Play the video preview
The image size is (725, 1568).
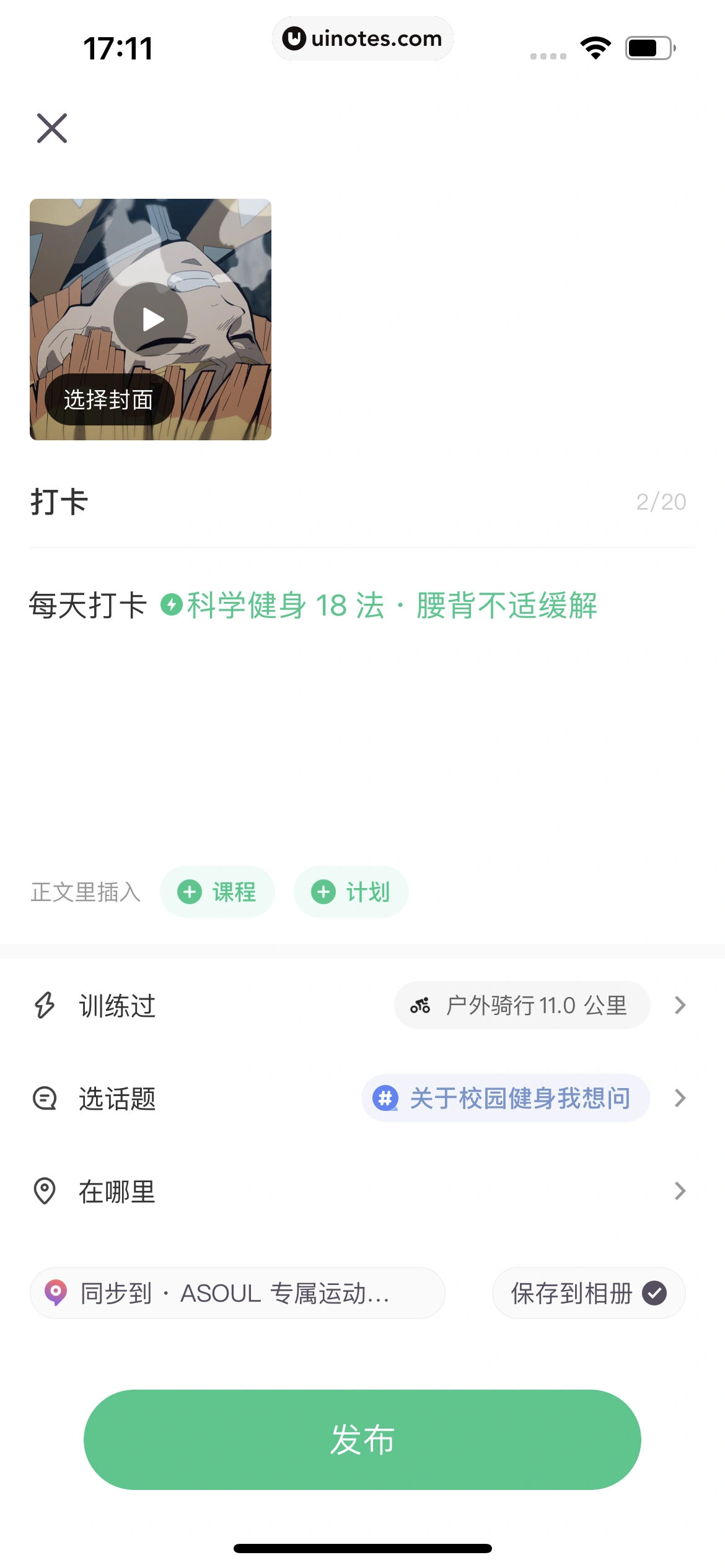(151, 318)
